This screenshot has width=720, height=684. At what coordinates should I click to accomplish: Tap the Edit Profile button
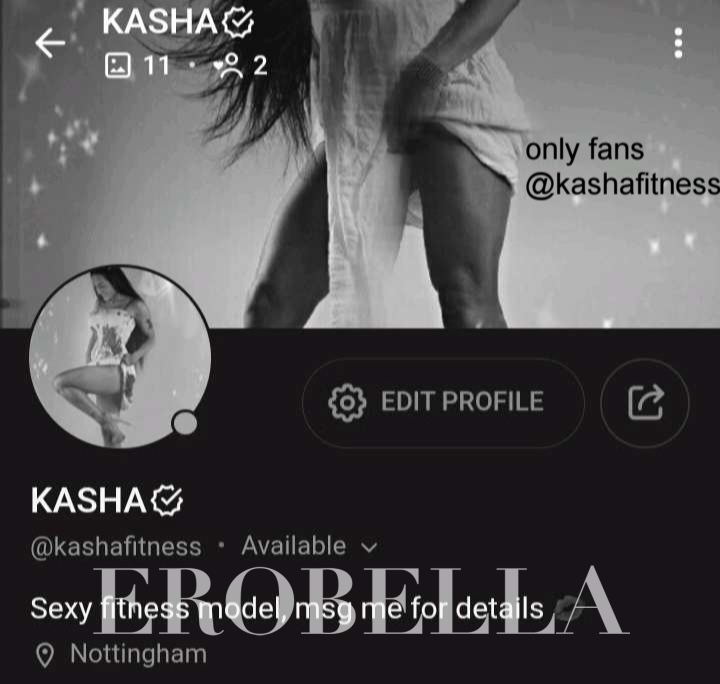[x=442, y=402]
